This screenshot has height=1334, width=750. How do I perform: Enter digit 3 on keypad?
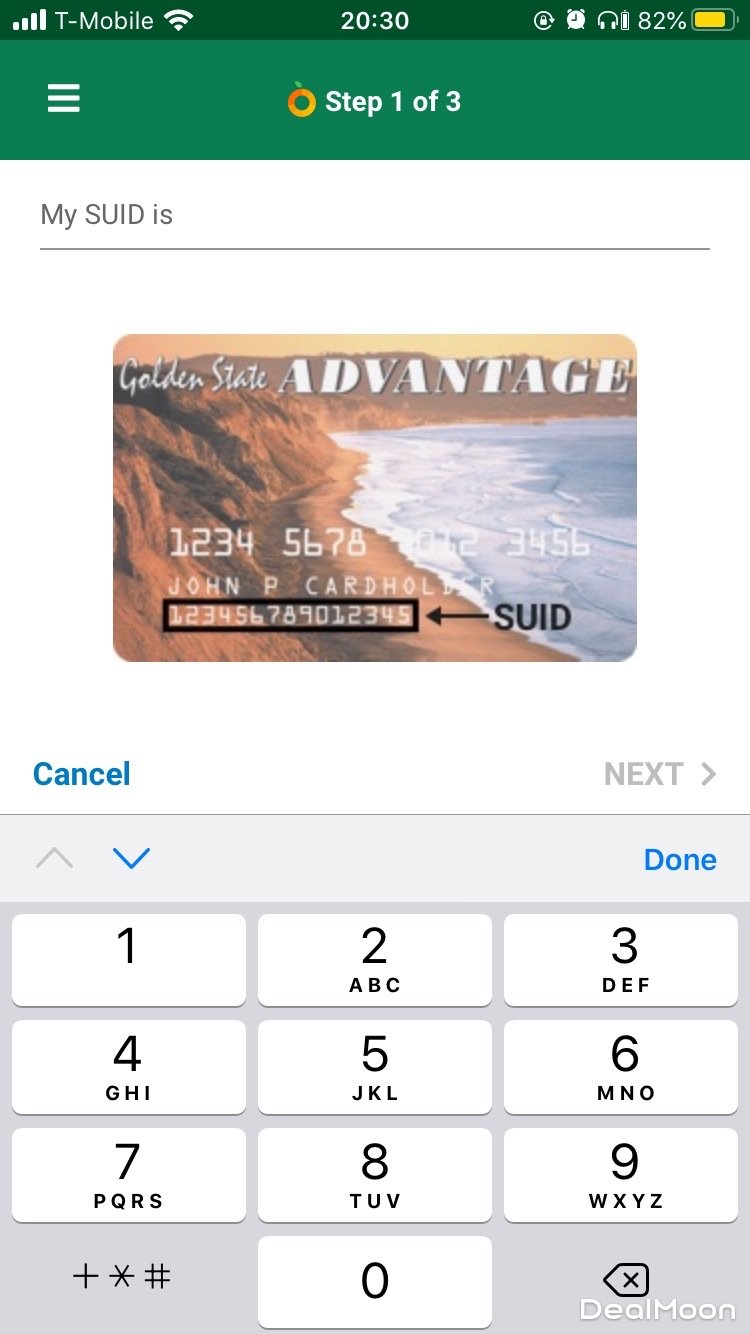tap(625, 959)
